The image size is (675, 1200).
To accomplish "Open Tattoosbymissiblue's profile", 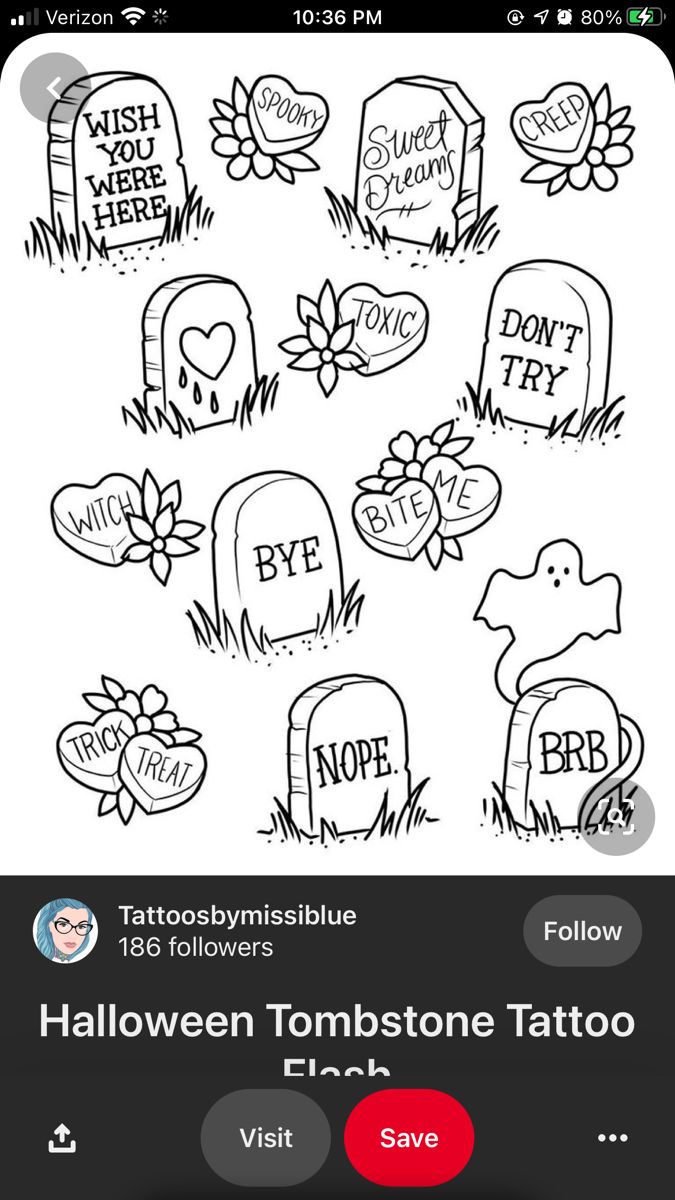I will [66, 930].
